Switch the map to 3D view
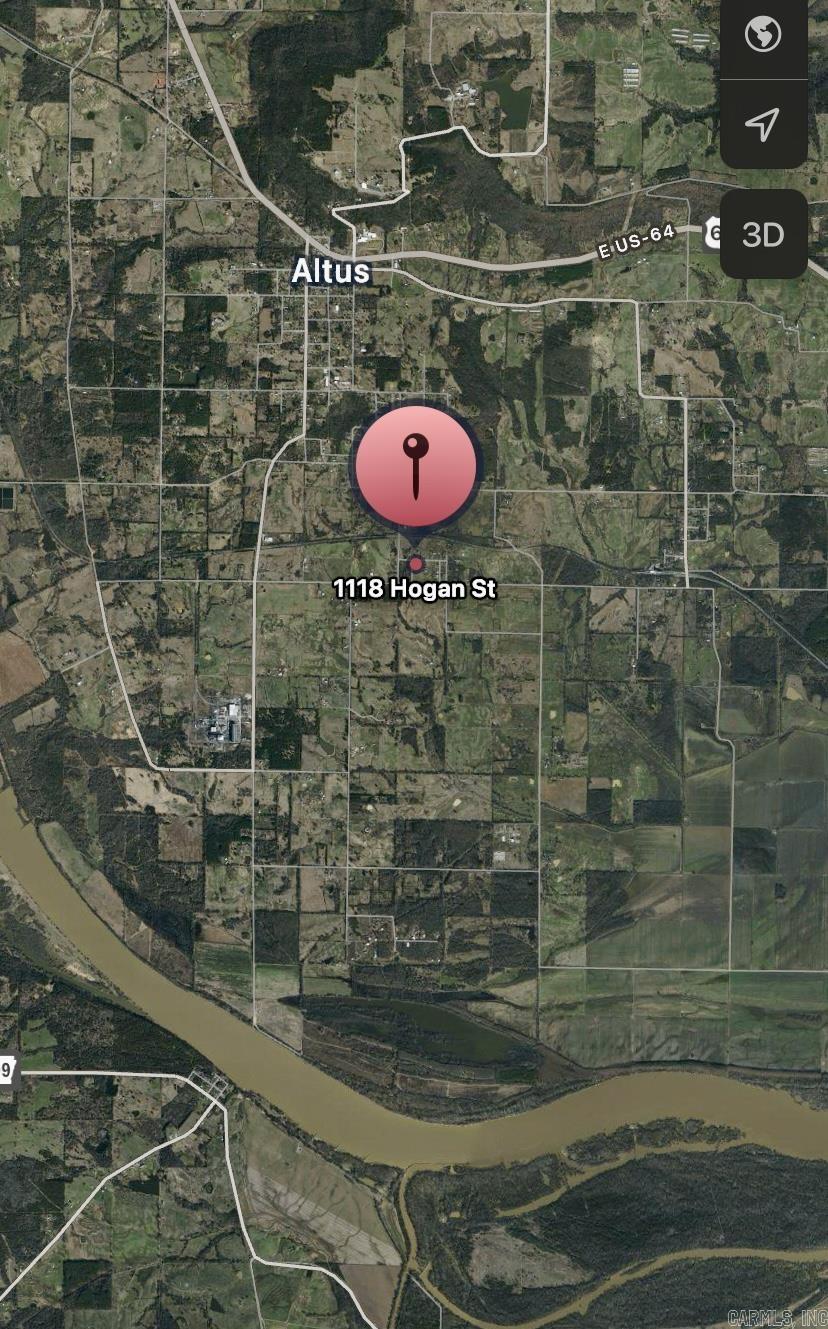The height and width of the screenshot is (1329, 828). [763, 234]
